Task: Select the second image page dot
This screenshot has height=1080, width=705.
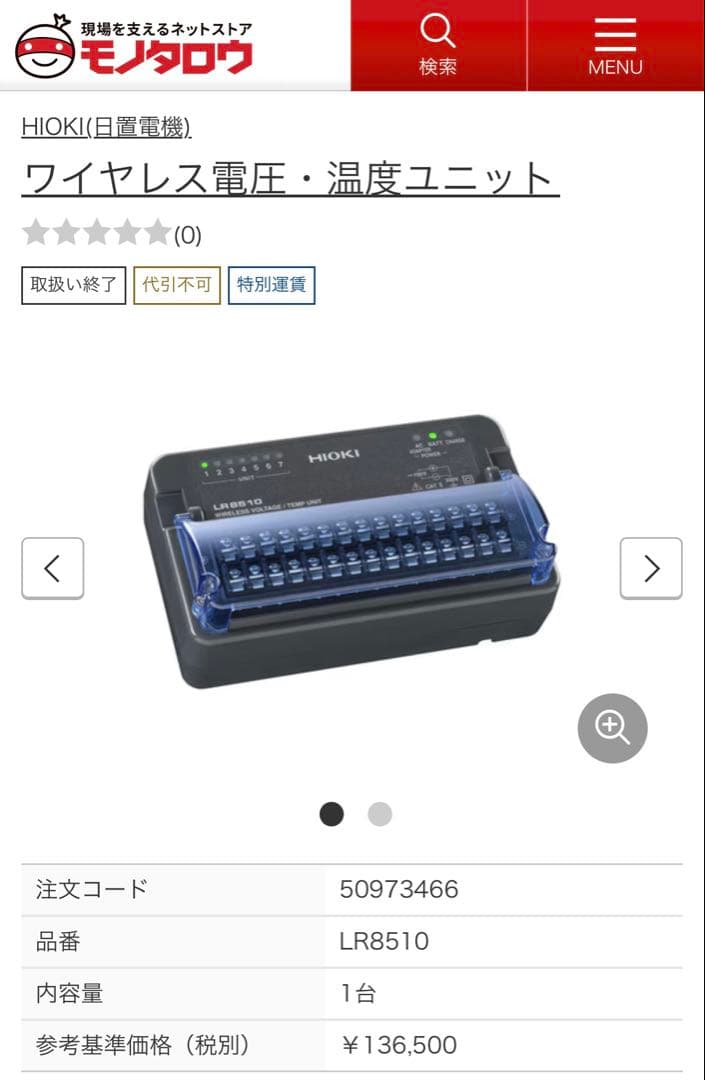Action: click(x=380, y=814)
